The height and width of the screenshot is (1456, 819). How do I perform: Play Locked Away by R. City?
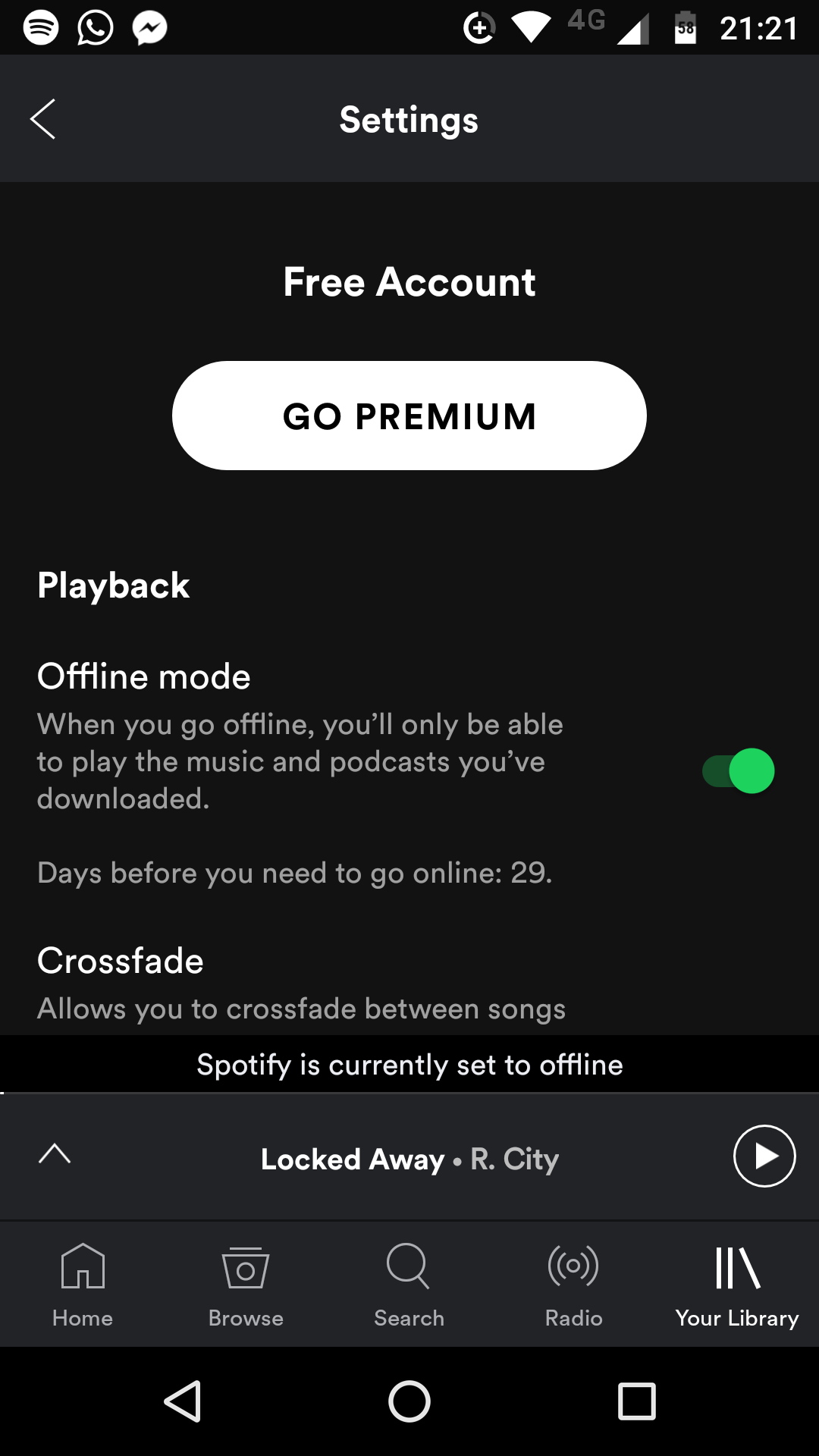(x=764, y=1156)
